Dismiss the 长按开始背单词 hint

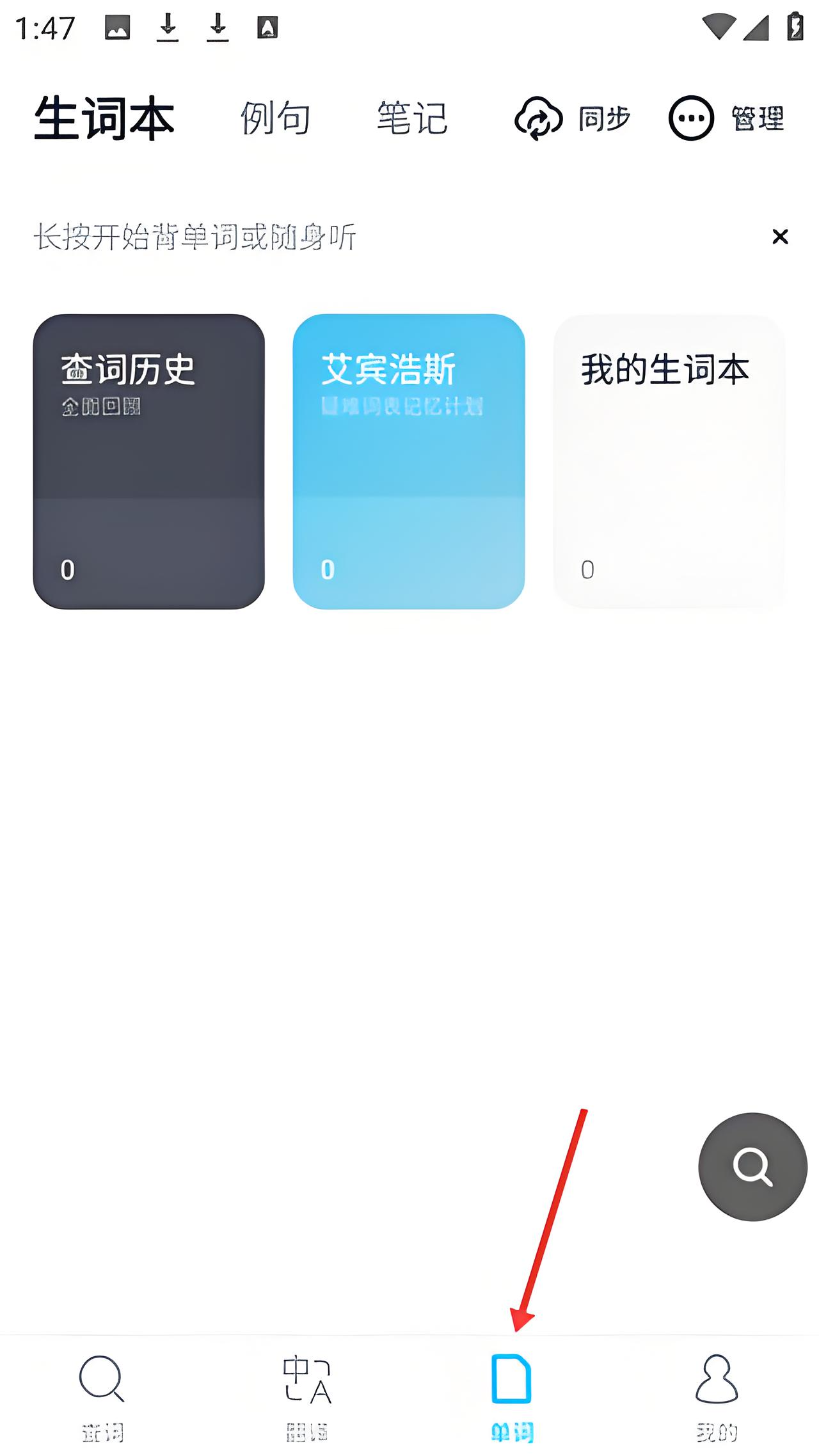click(779, 237)
